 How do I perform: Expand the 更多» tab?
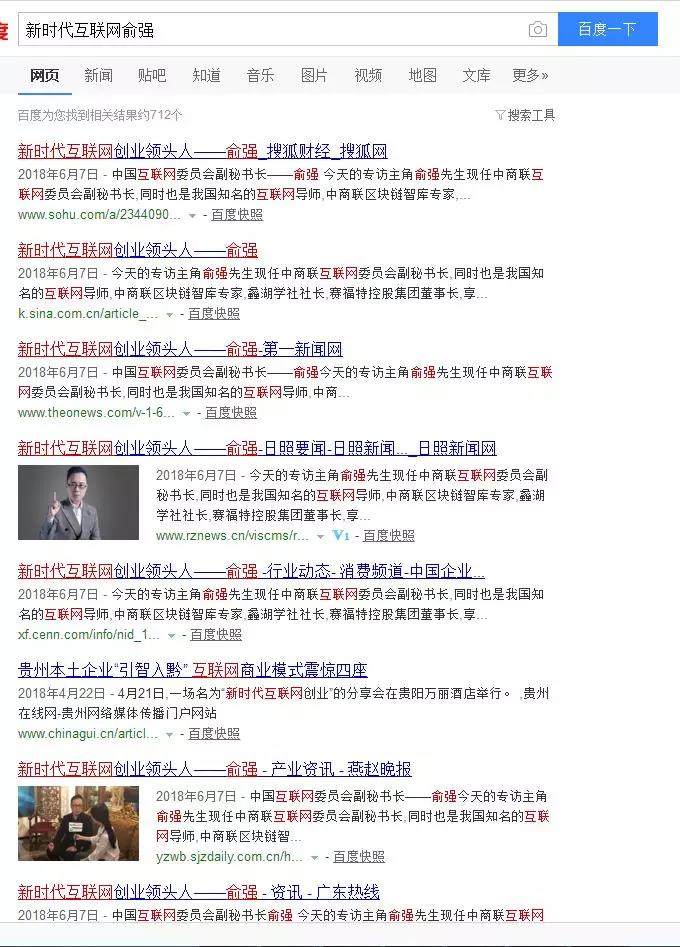(530, 75)
